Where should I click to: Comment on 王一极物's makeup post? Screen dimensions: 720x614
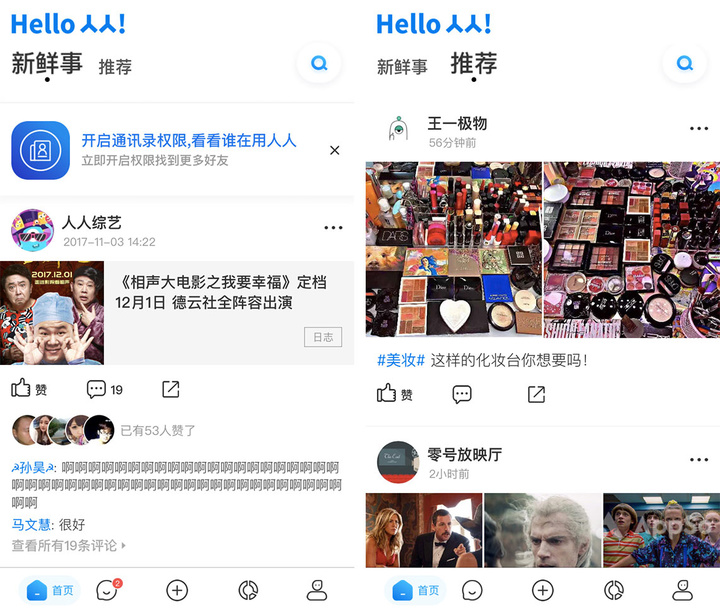(x=461, y=394)
